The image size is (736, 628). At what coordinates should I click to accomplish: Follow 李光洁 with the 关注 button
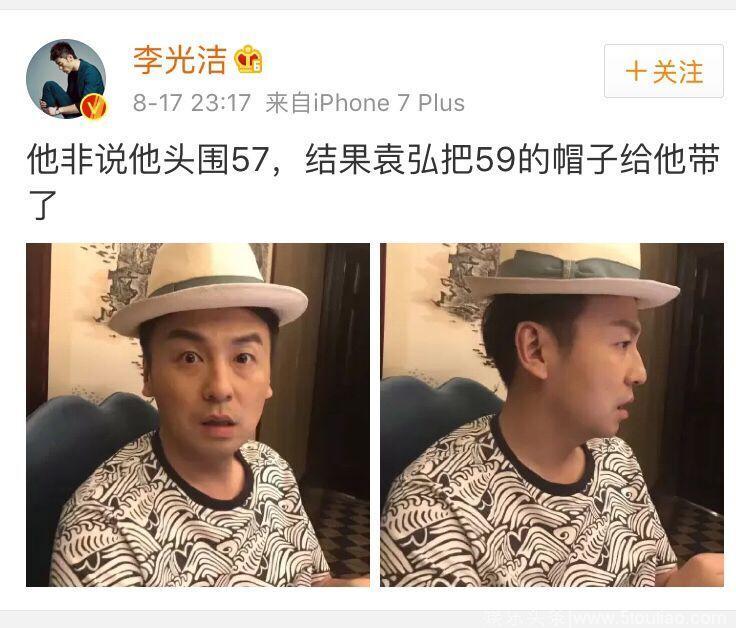[663, 71]
